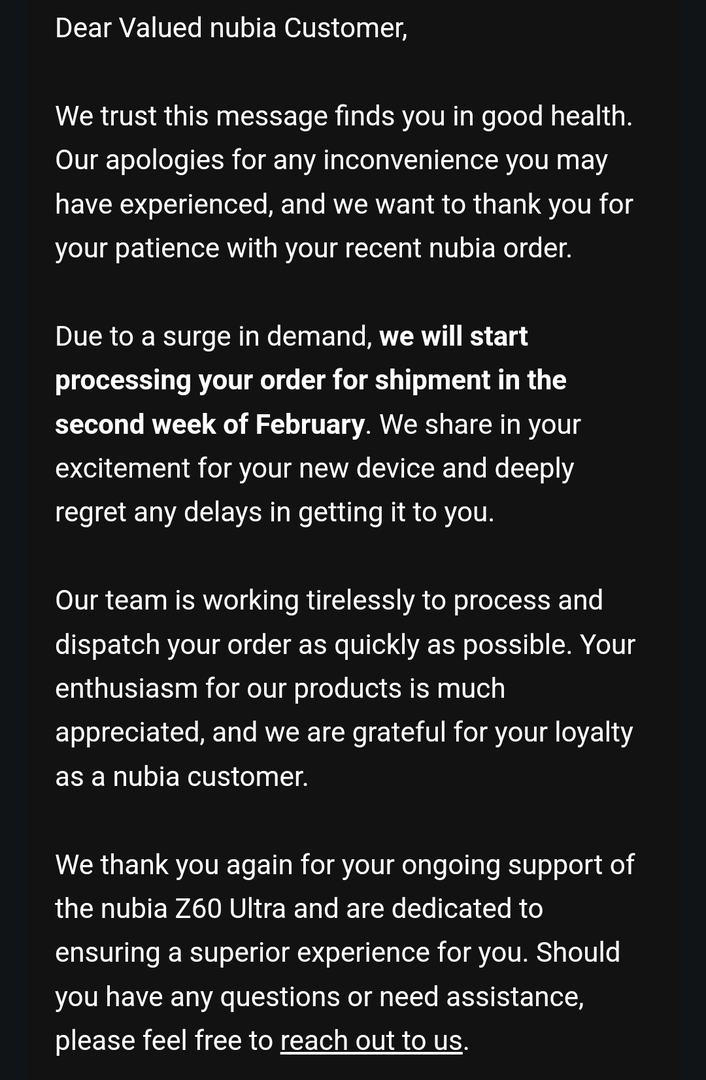
Task: Open the underlined reach out to us link
Action: pyautogui.click(x=371, y=1041)
